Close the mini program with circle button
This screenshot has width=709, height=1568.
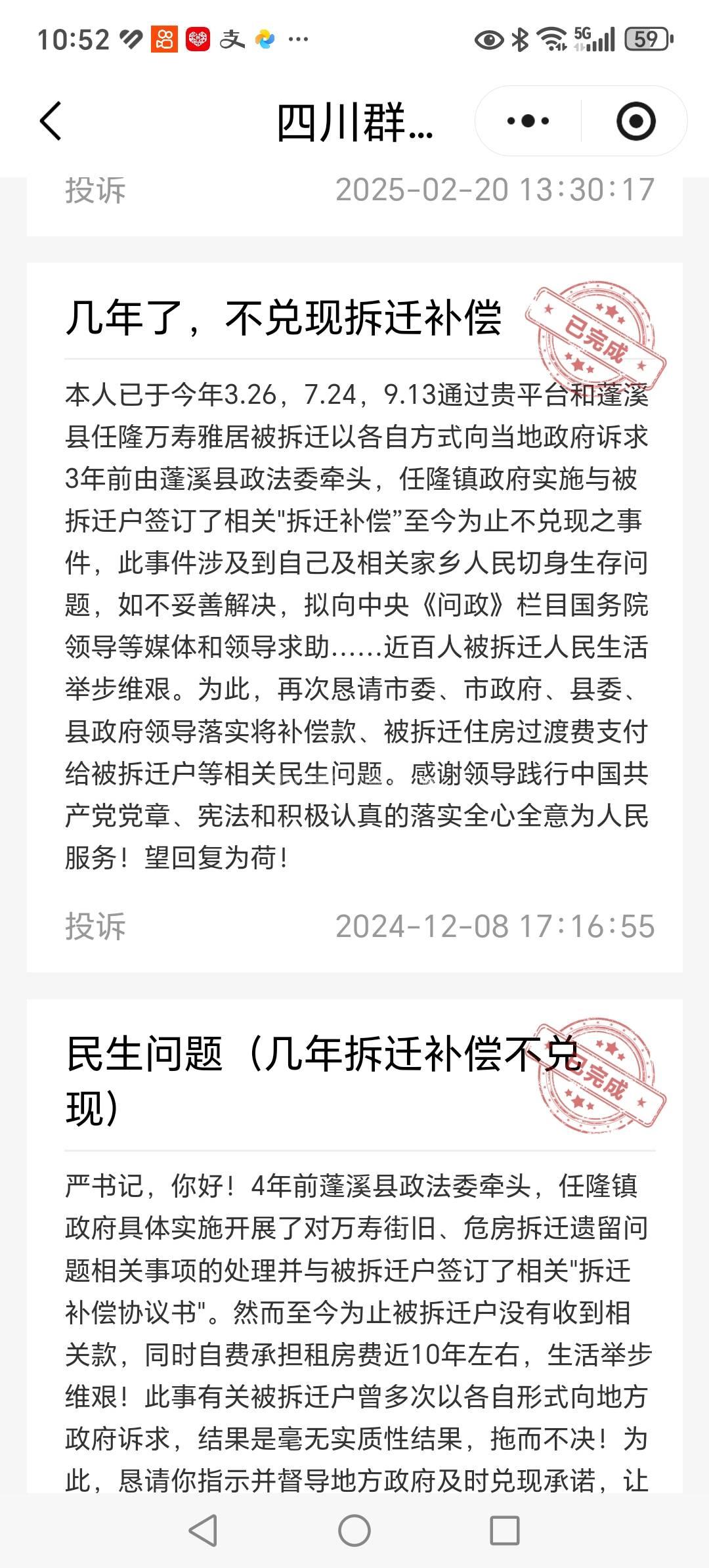[x=635, y=121]
